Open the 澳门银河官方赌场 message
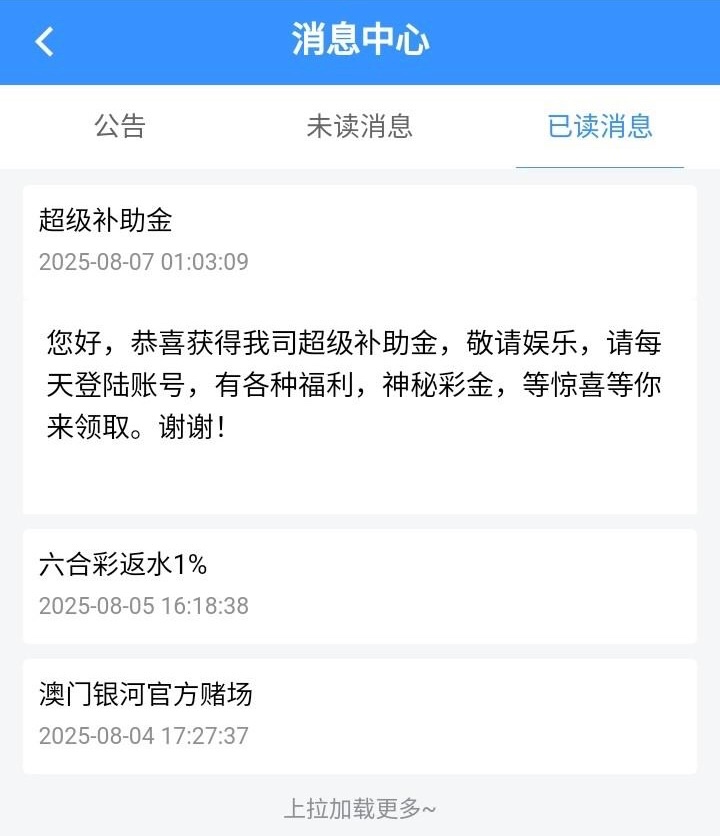The image size is (720, 836). (359, 714)
